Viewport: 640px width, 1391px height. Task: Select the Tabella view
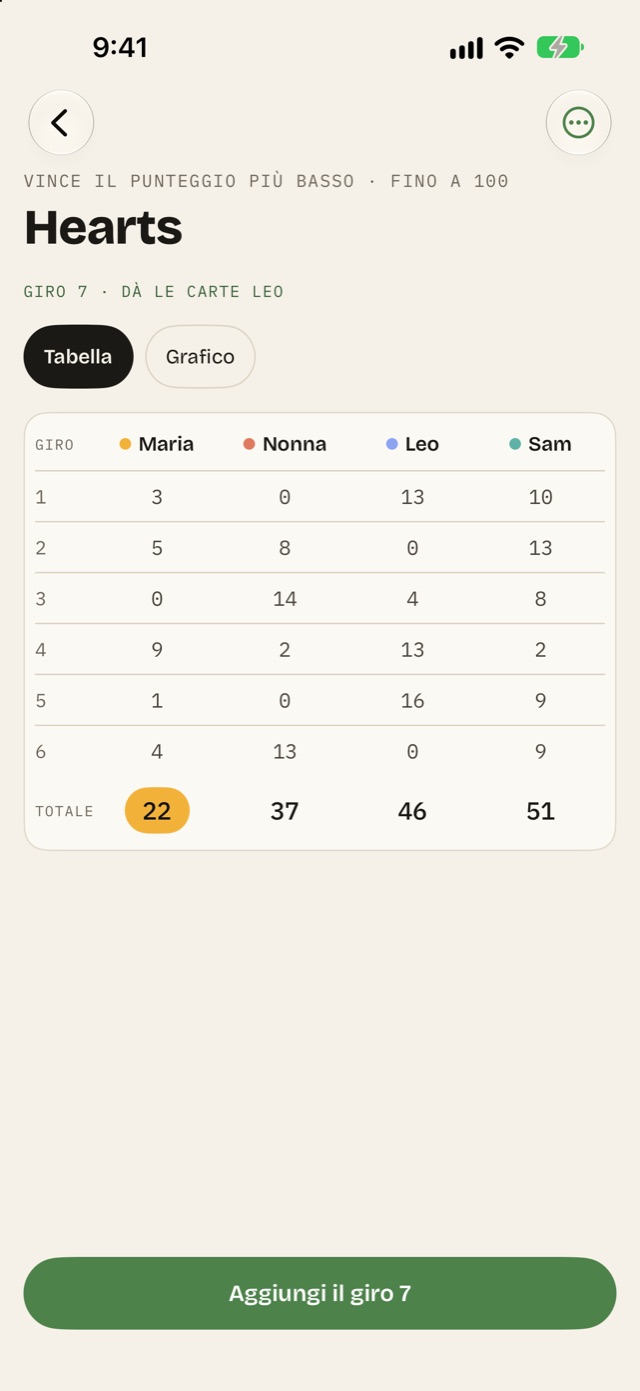78,357
